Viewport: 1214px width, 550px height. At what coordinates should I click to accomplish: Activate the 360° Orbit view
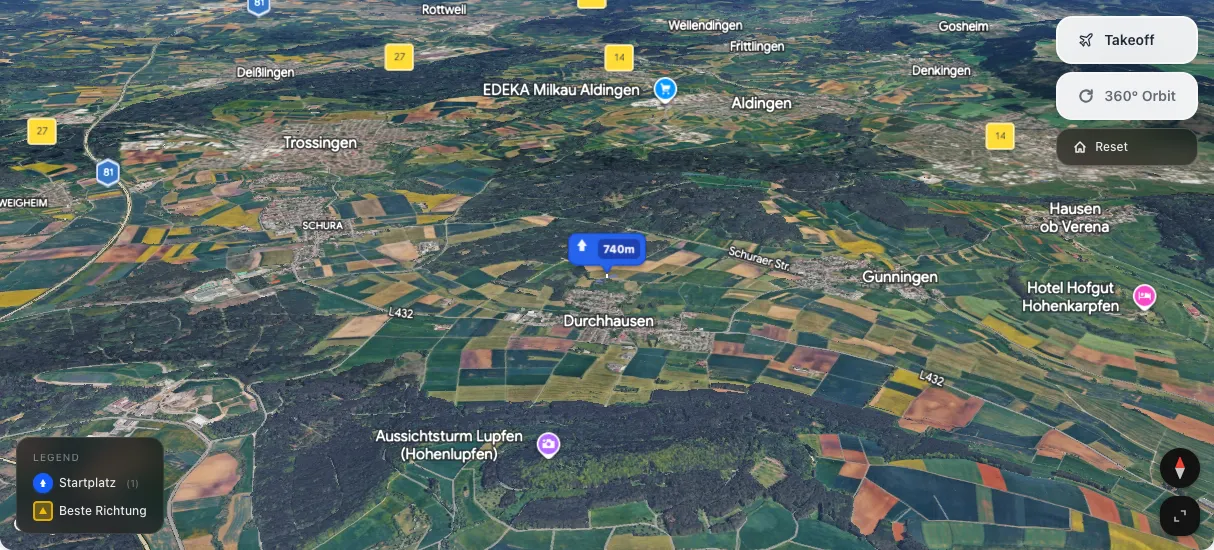tap(1126, 96)
